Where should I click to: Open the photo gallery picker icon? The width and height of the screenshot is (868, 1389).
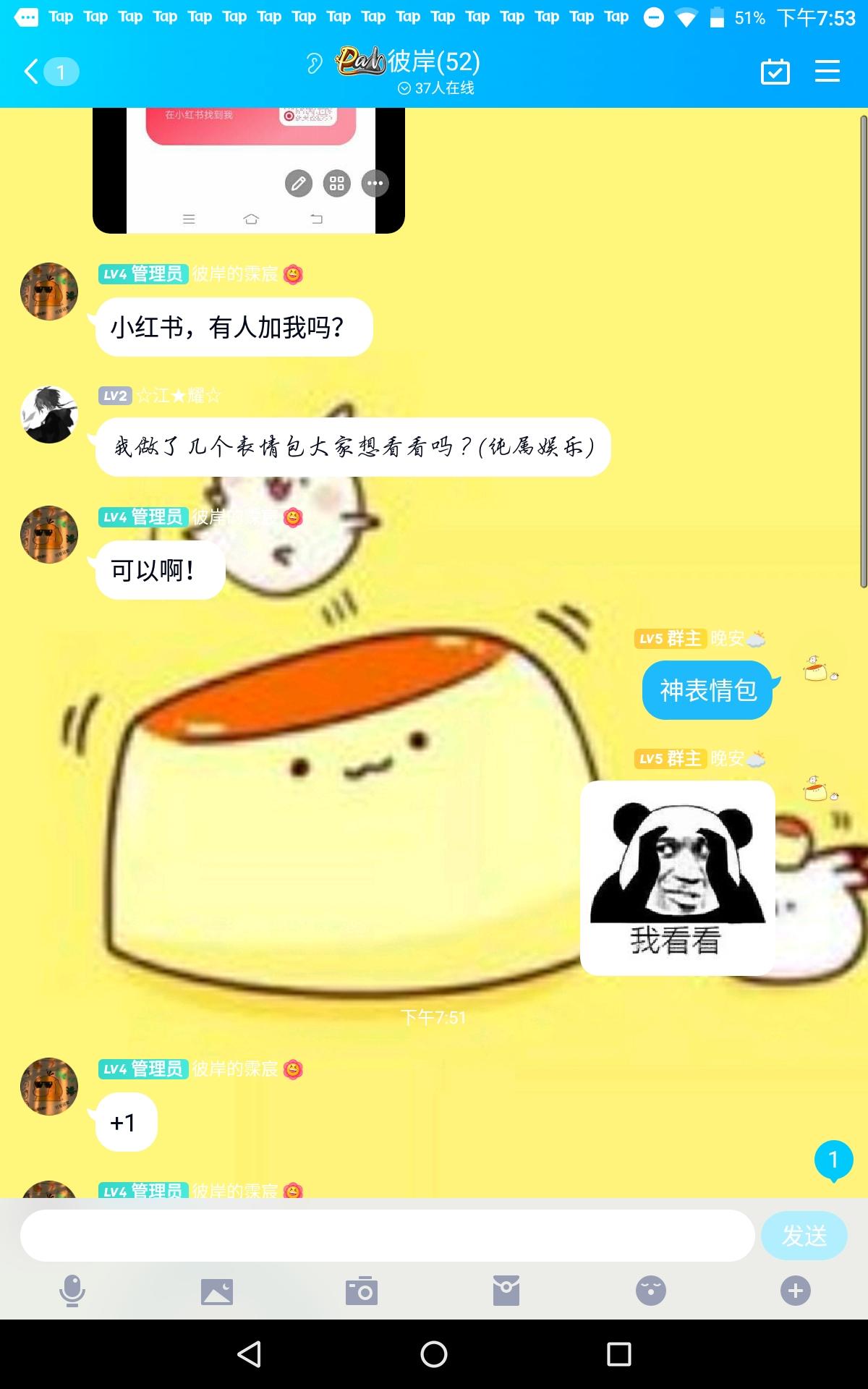point(216,1292)
